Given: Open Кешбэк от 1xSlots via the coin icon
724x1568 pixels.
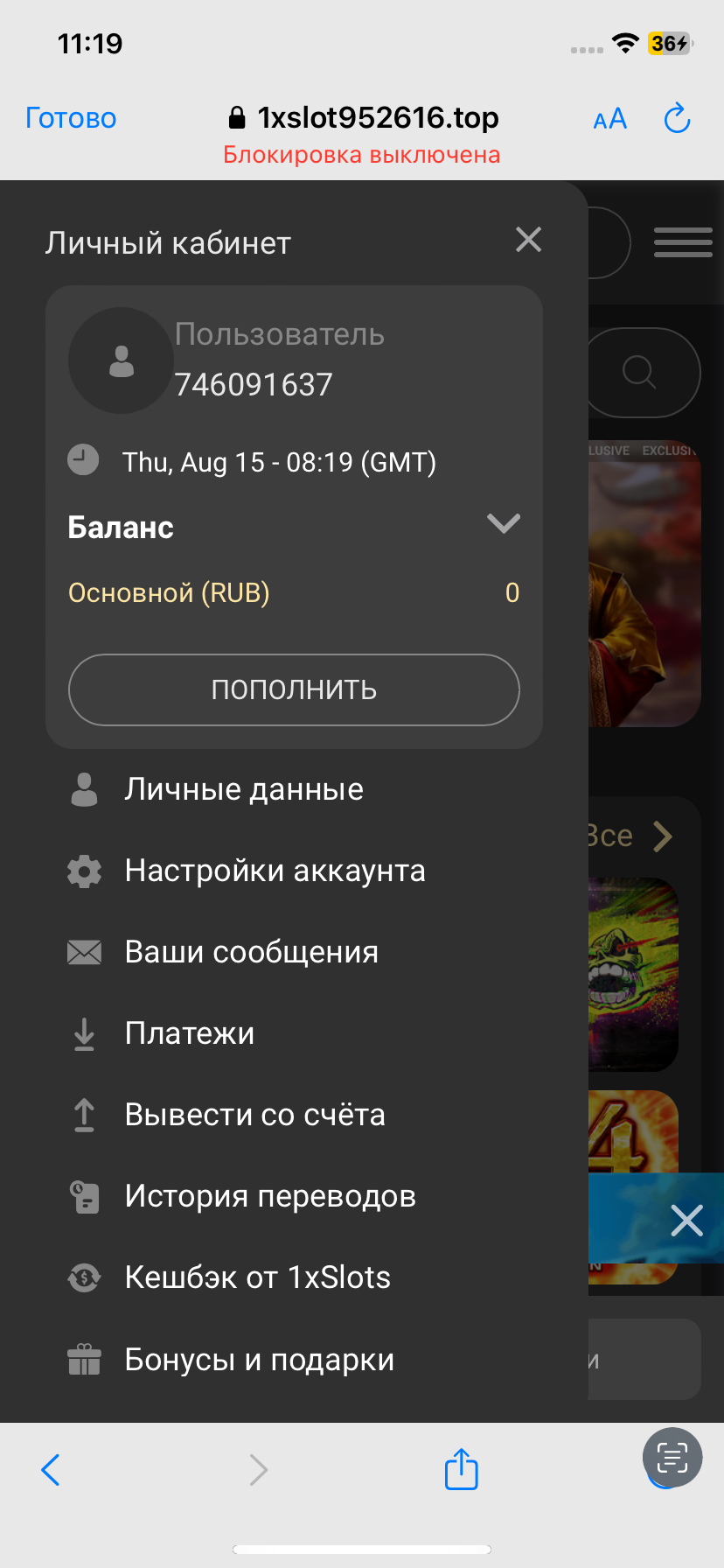Looking at the screenshot, I should click(83, 1277).
